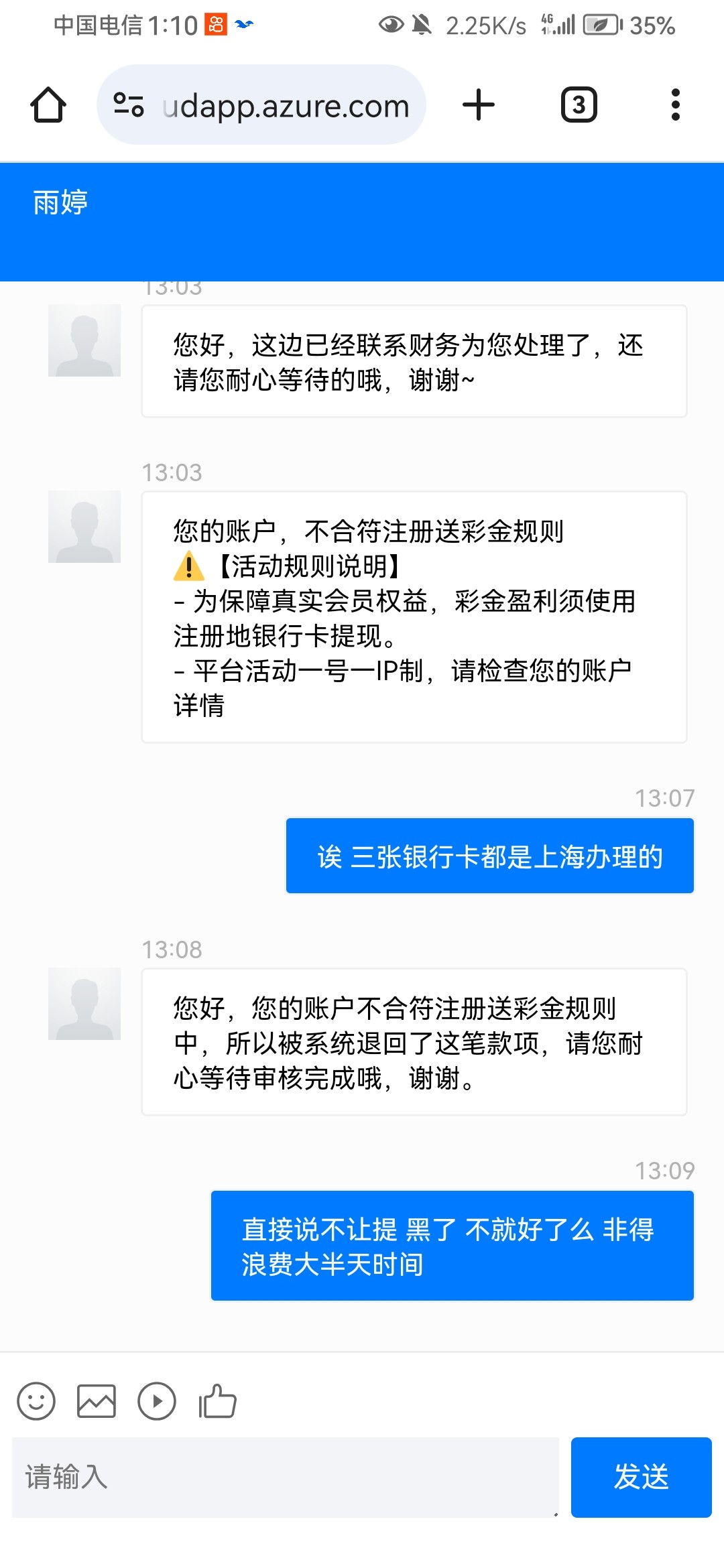Attach an image to the chat
The height and width of the screenshot is (1568, 724).
97,1401
